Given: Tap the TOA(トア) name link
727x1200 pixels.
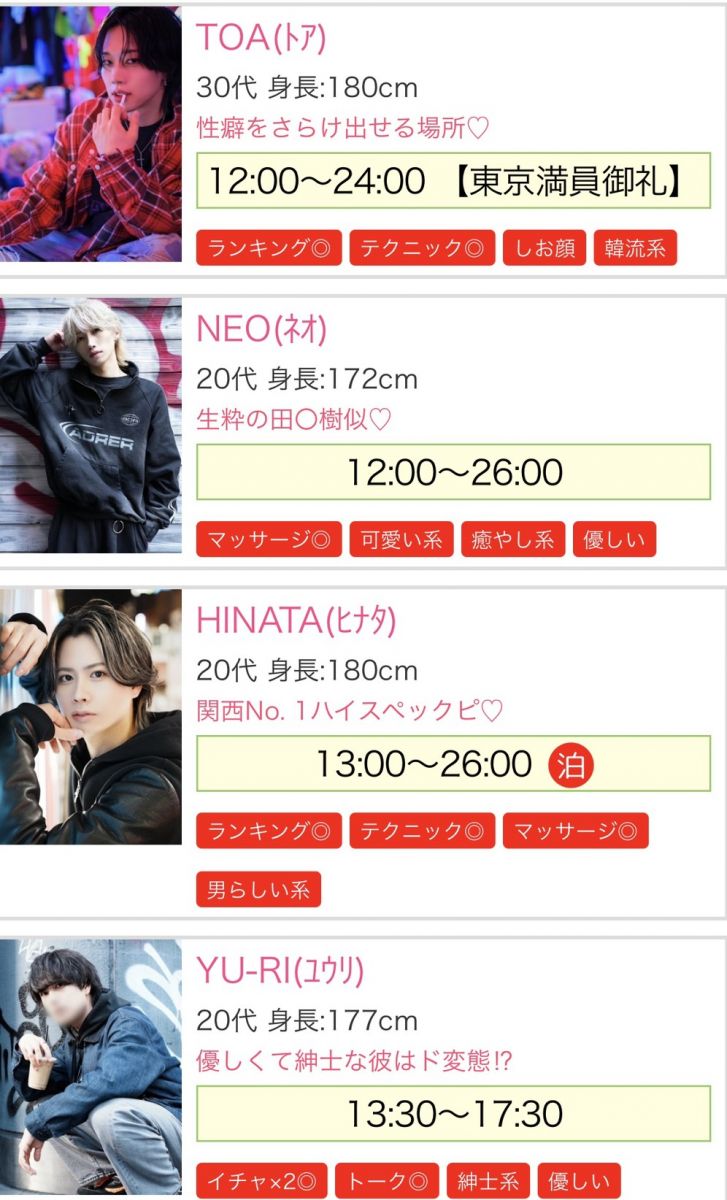Looking at the screenshot, I should pos(261,37).
